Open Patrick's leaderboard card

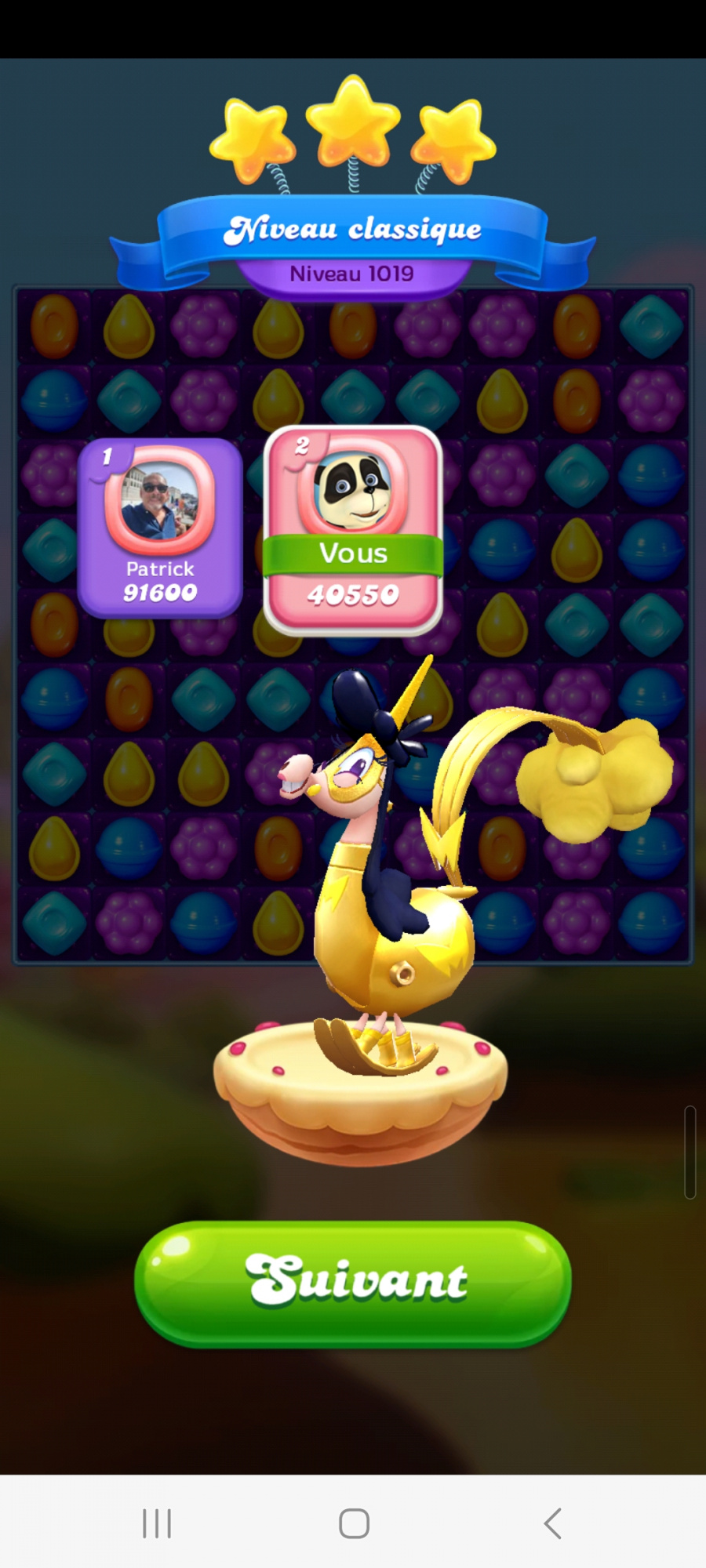[x=160, y=528]
